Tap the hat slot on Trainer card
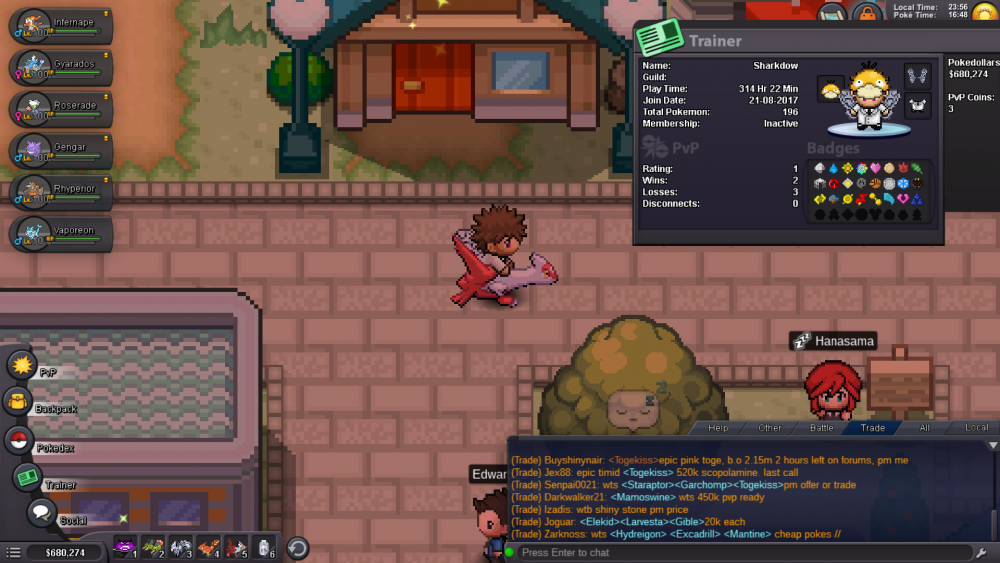 point(831,90)
